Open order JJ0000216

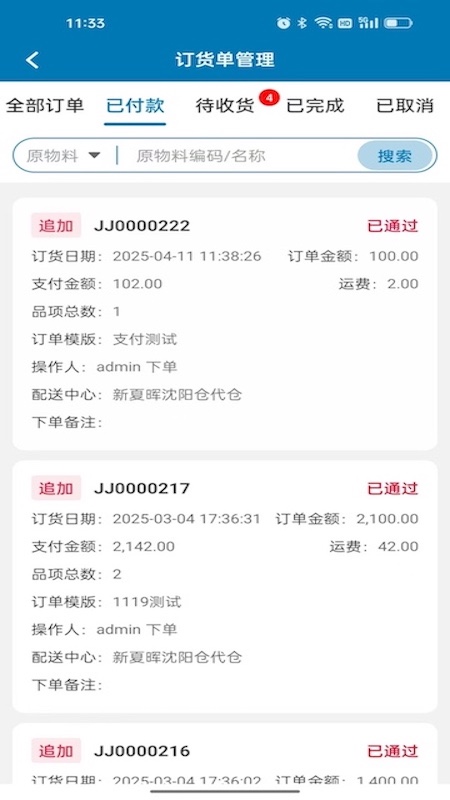[225, 754]
